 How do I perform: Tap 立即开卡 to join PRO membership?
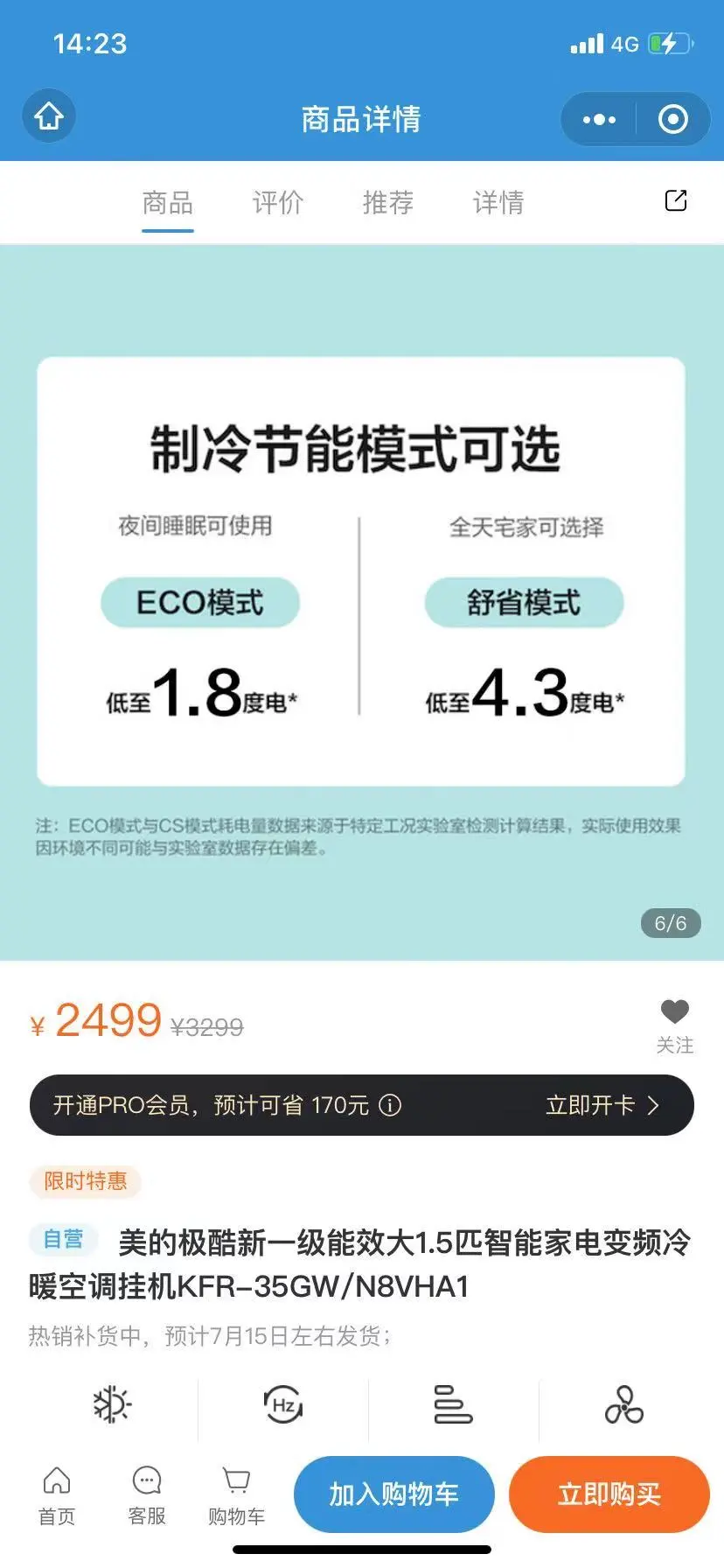(x=602, y=1105)
